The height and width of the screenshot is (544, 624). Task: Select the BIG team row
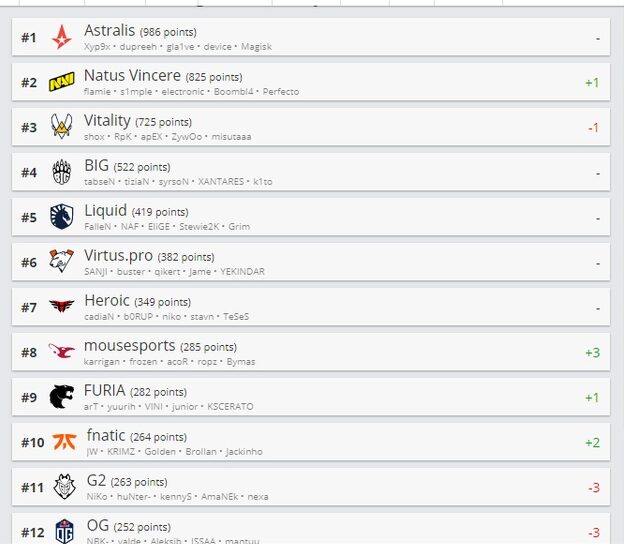coord(312,172)
